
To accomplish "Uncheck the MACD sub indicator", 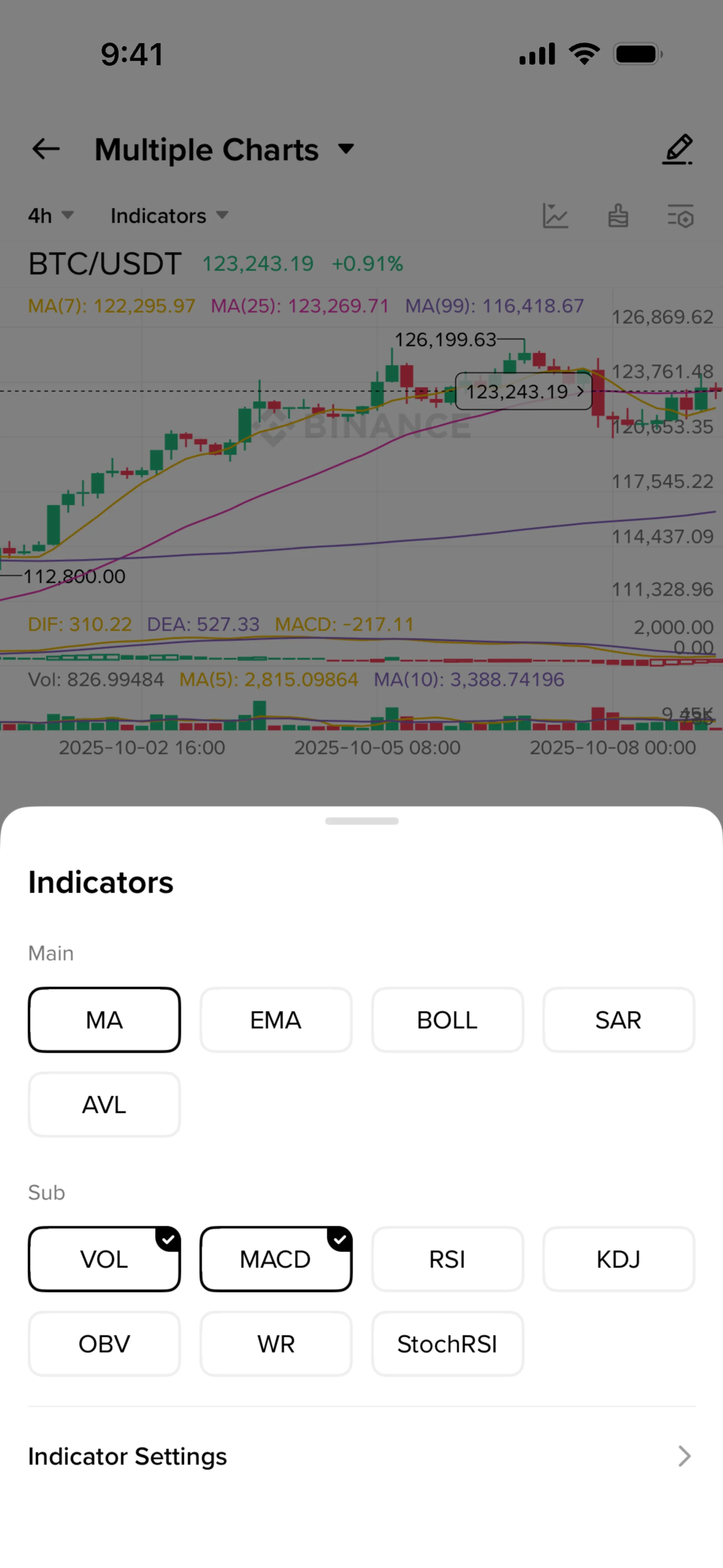I will [276, 1259].
